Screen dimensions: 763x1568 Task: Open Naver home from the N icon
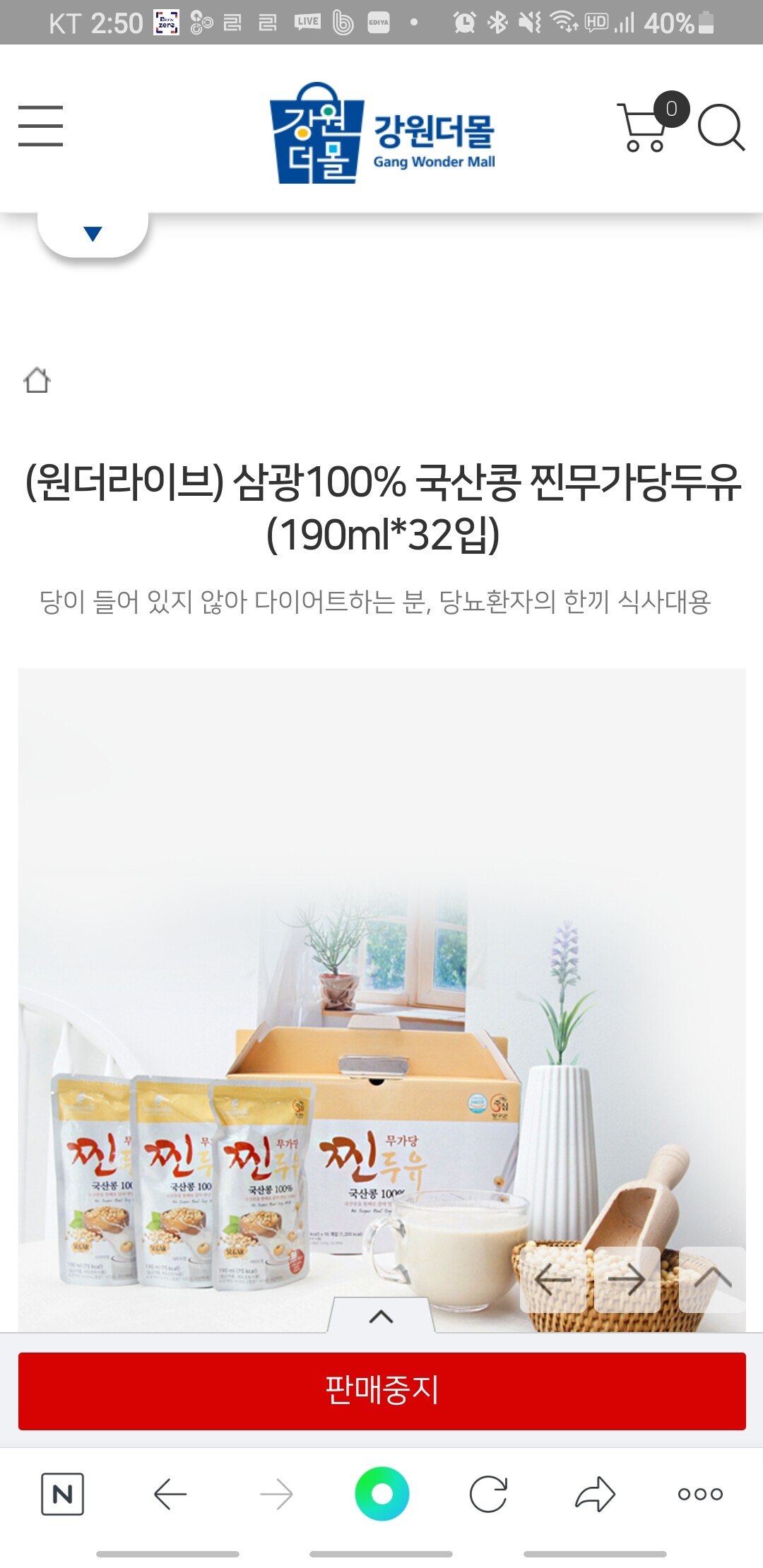tap(62, 1494)
